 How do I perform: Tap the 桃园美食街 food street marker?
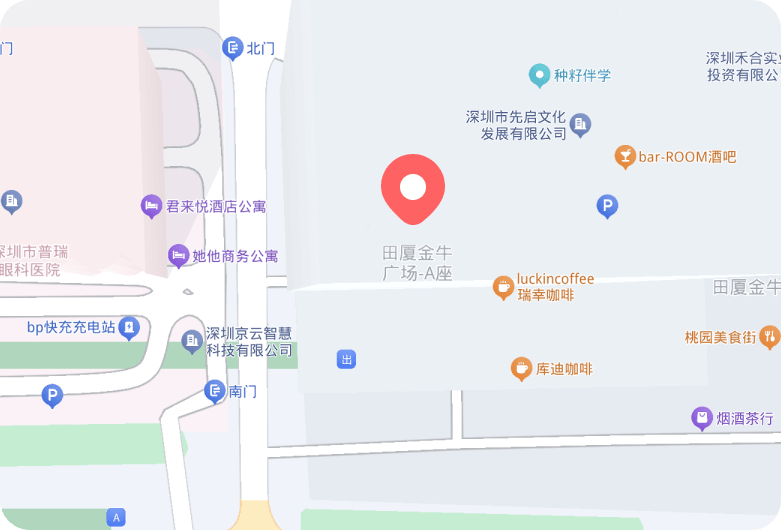769,337
